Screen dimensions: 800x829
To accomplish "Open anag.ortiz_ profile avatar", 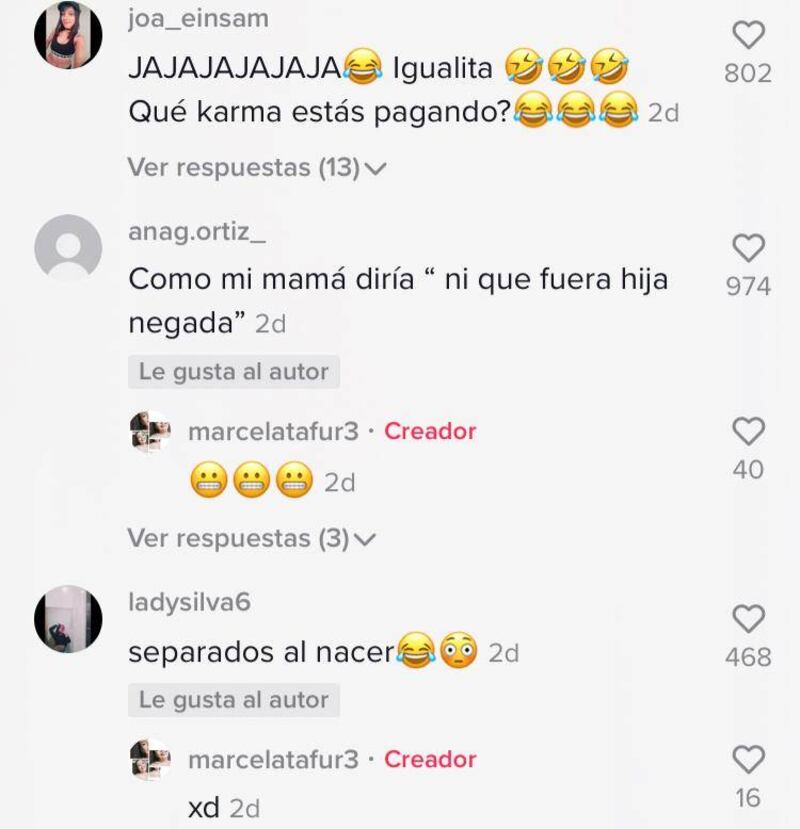I will (68, 248).
